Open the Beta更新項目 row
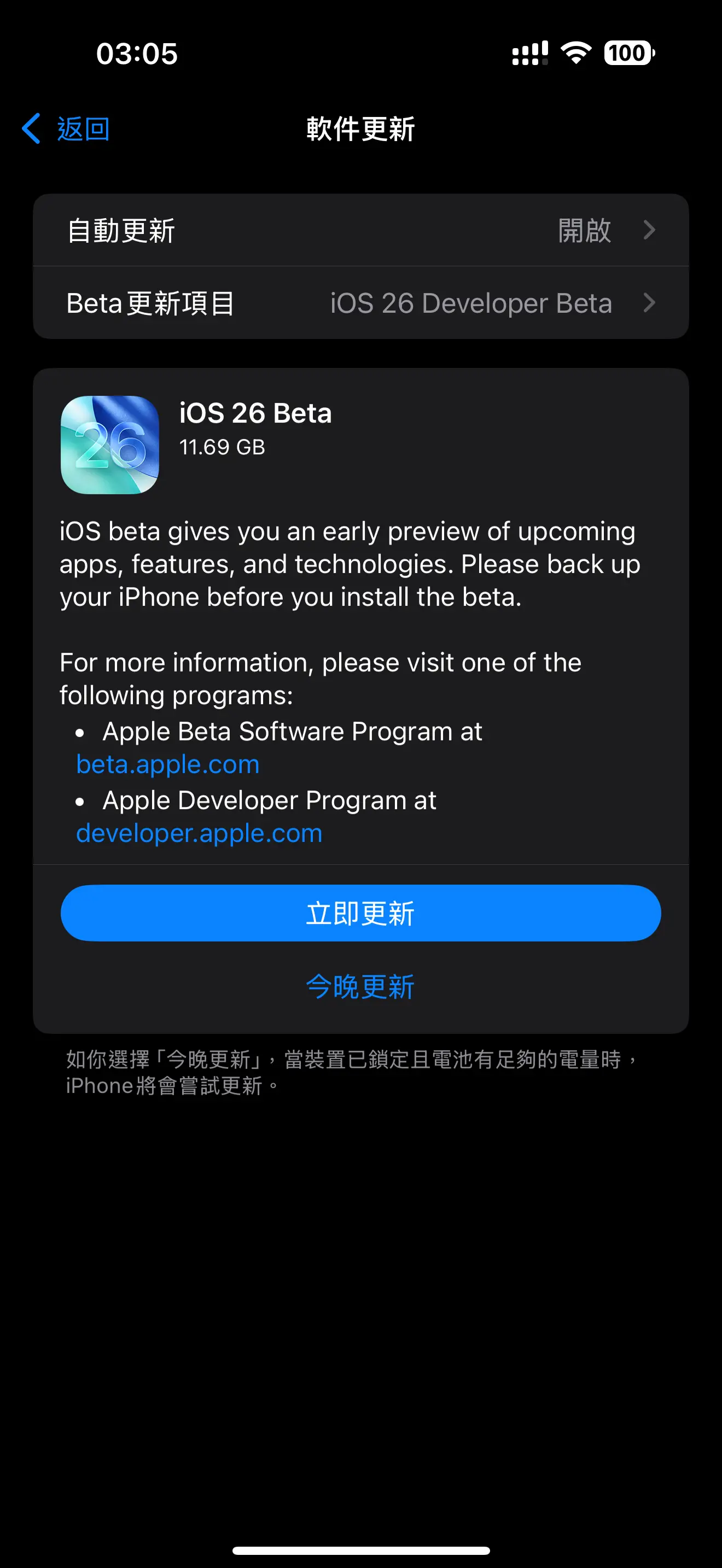This screenshot has width=722, height=1568. 361,302
